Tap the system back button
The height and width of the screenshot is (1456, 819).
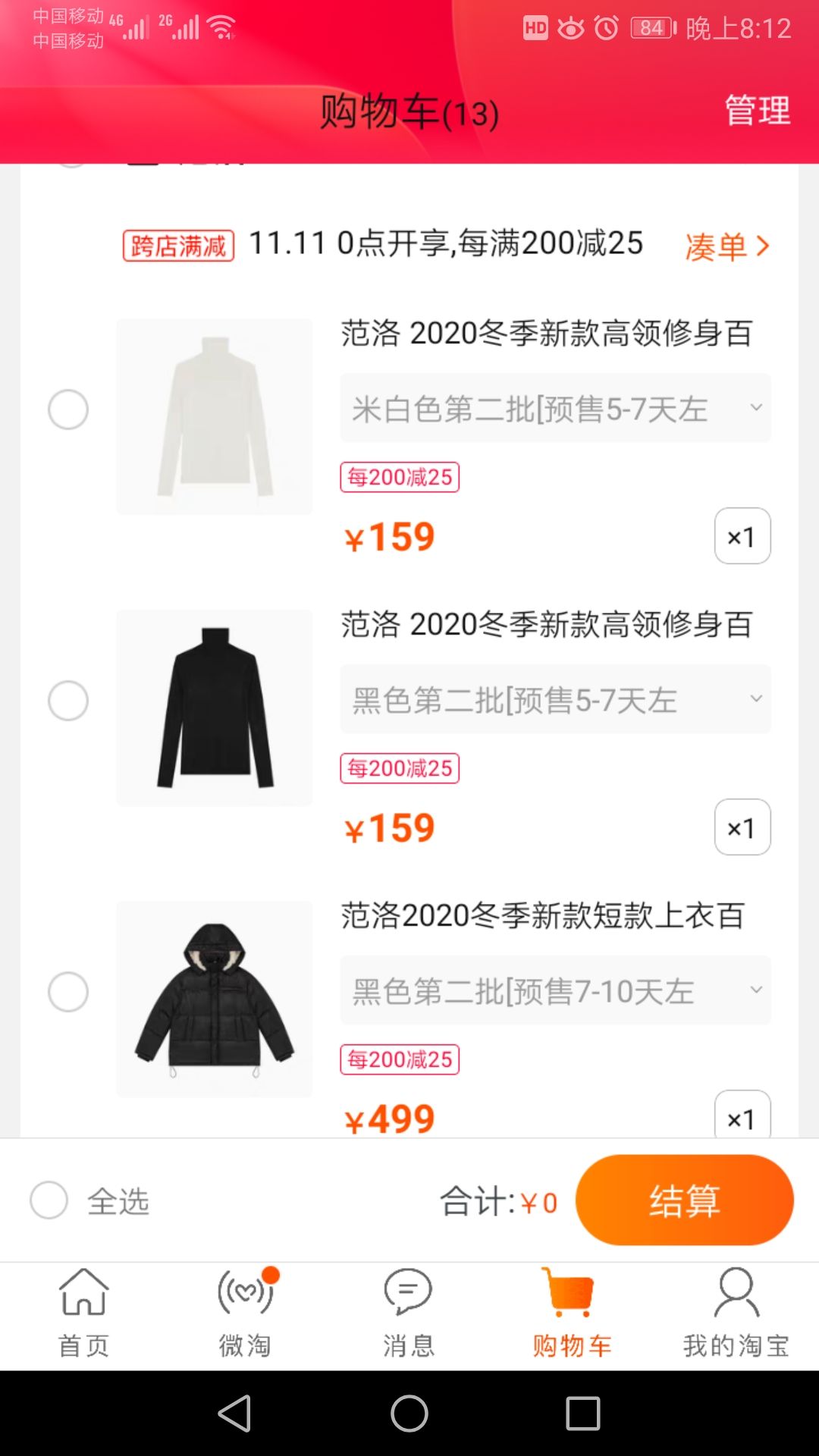234,1414
